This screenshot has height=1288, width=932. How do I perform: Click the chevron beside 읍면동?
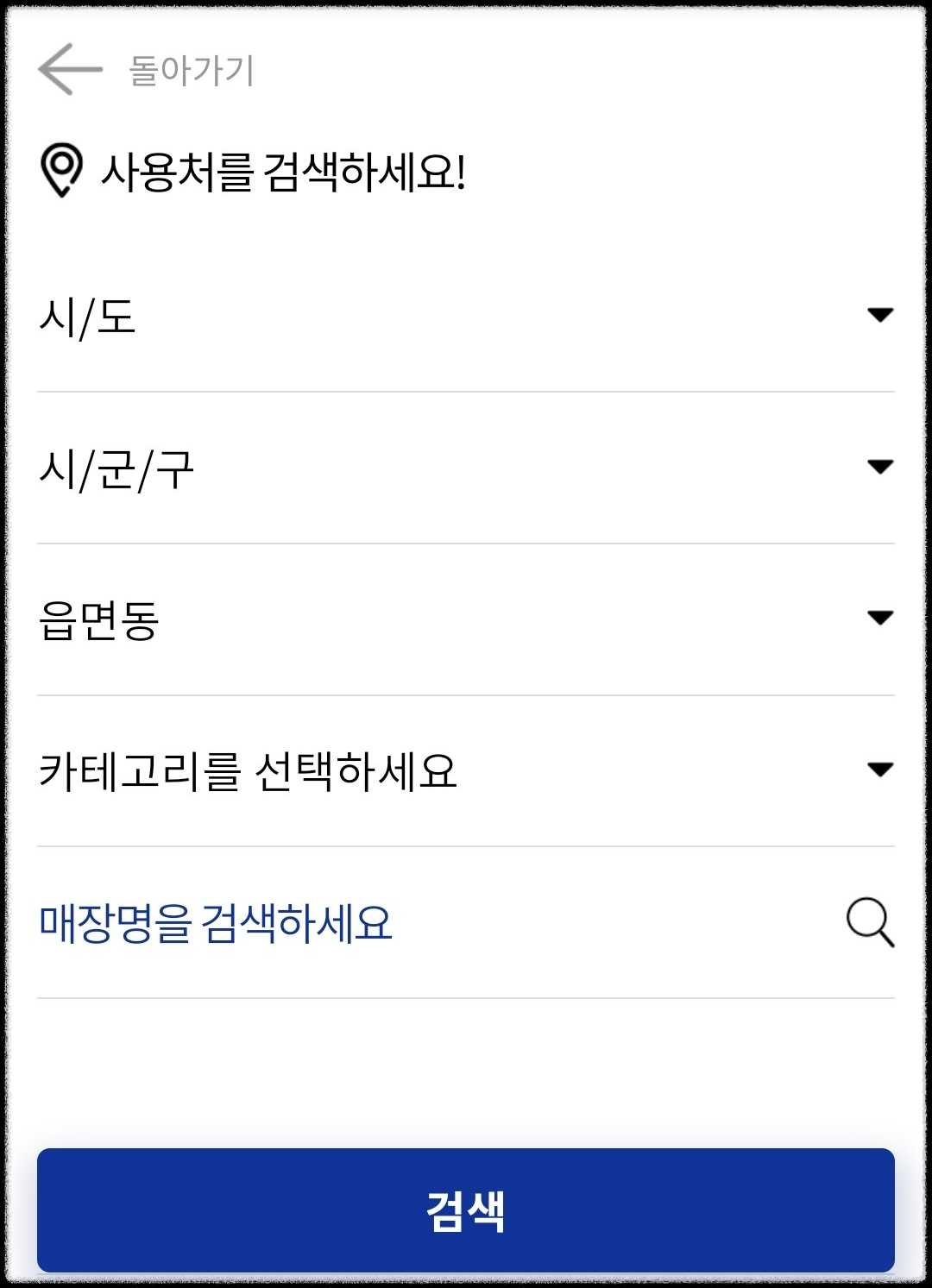(x=879, y=616)
